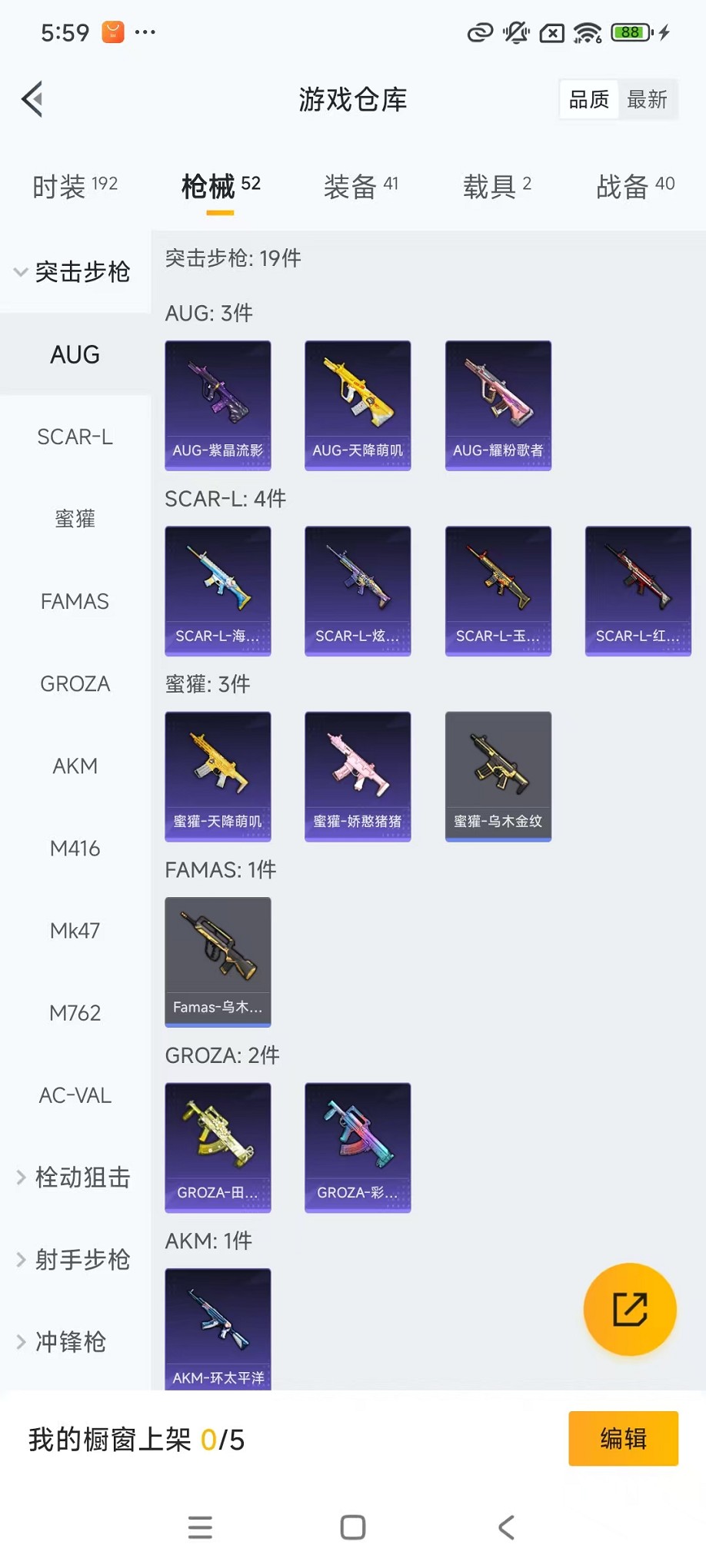
Task: View the 蜜獾-乌木金纹 skin
Action: pos(498,776)
